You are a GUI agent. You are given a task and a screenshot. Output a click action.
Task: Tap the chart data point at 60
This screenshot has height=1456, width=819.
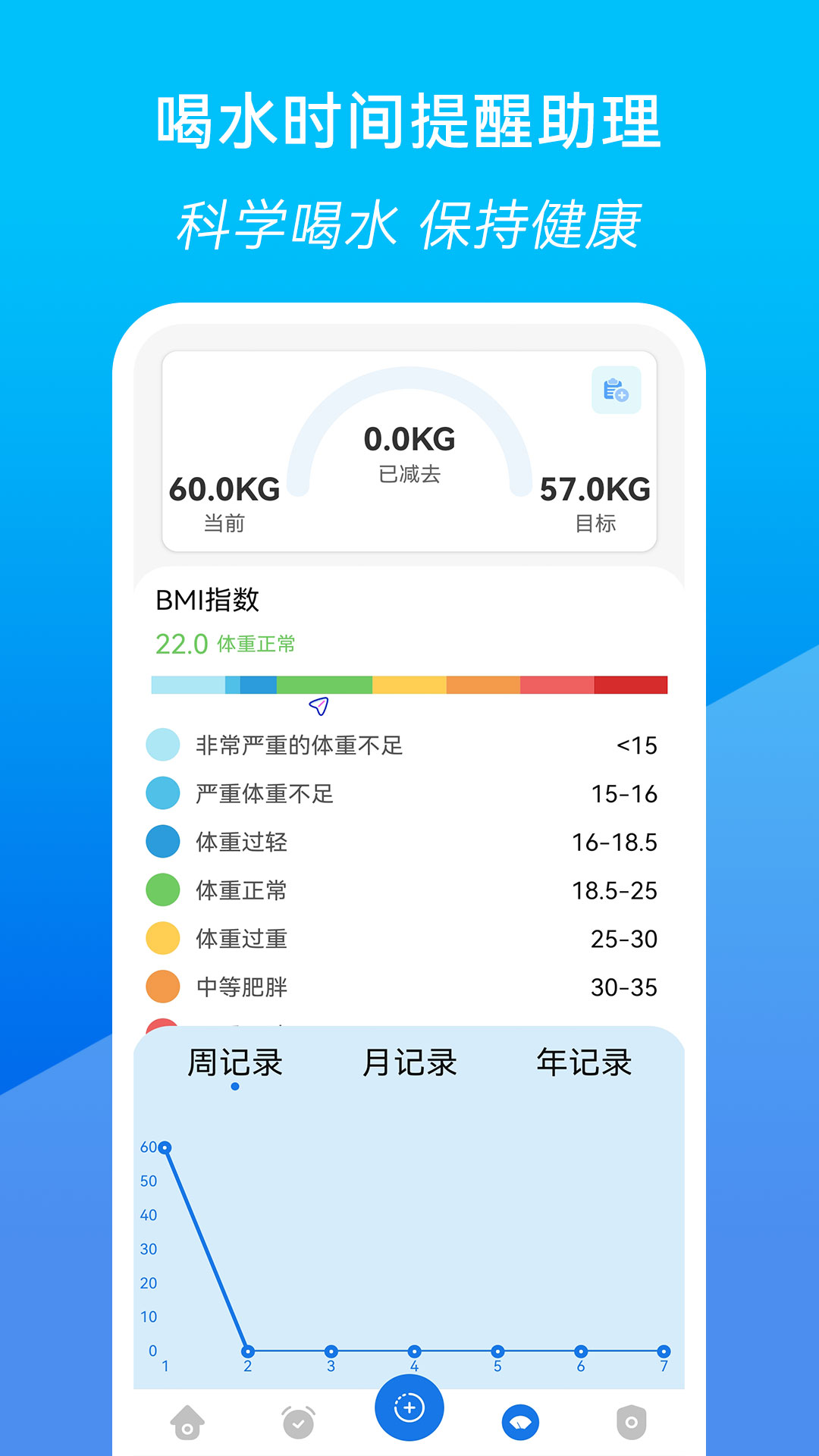(165, 1147)
